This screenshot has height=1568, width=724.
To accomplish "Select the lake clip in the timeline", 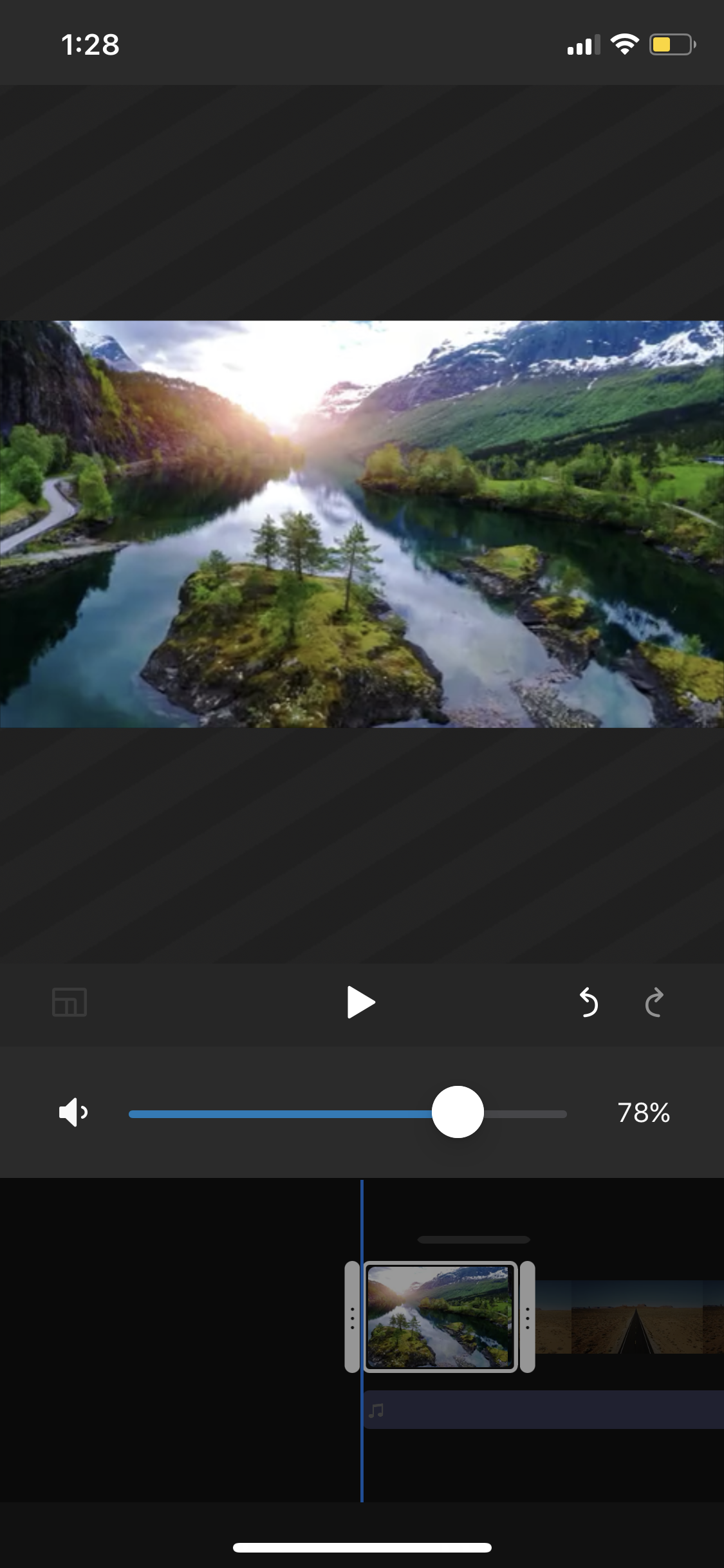I will 440,1317.
